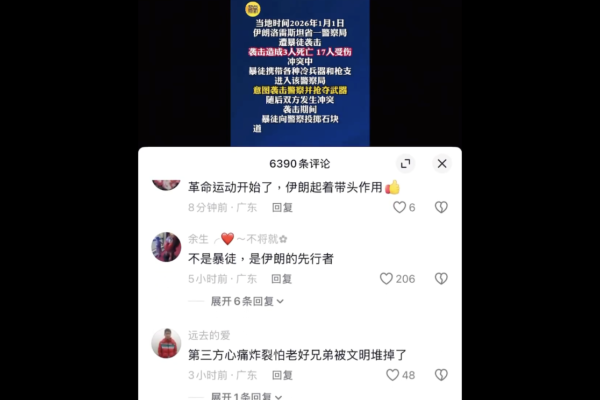Dislike 余生's comment
Image resolution: width=600 pixels, height=400 pixels.
pyautogui.click(x=441, y=279)
